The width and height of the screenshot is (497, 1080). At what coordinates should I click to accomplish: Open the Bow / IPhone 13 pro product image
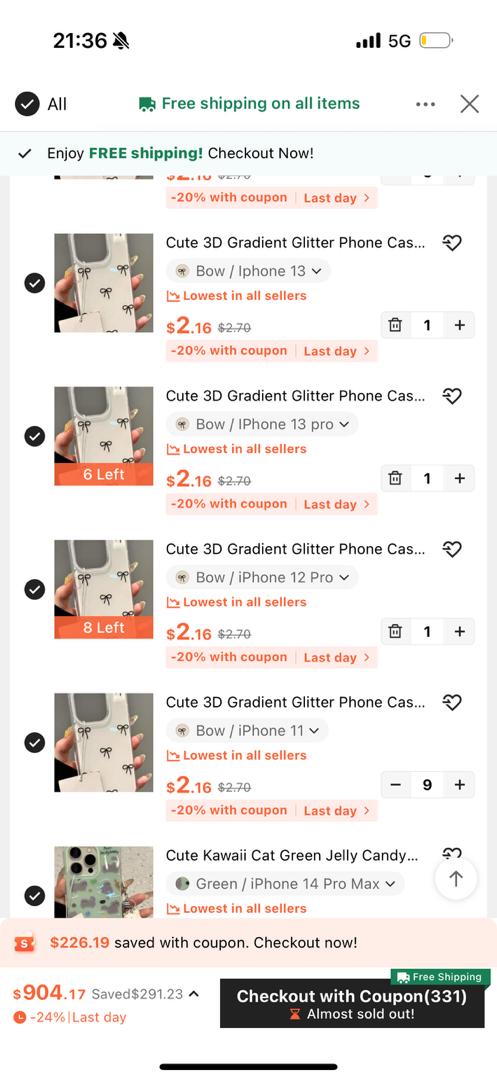coord(104,436)
